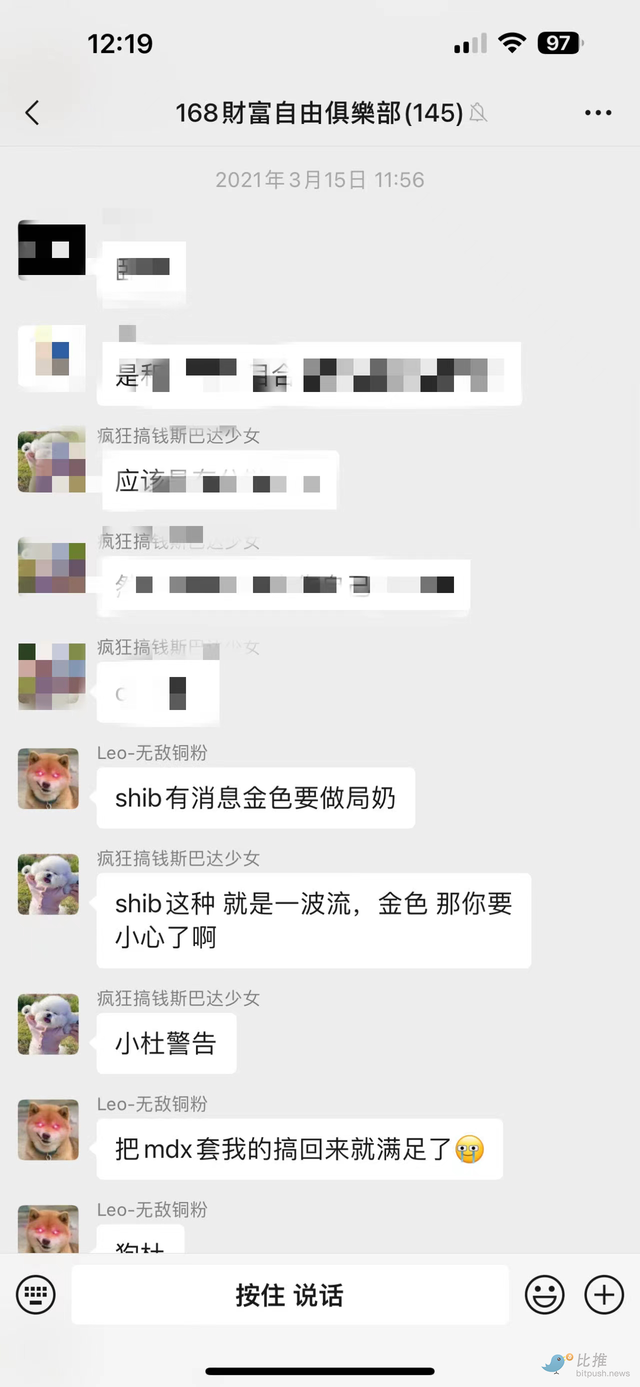This screenshot has height=1387, width=640.
Task: Open the emoji sticker panel
Action: click(545, 1296)
